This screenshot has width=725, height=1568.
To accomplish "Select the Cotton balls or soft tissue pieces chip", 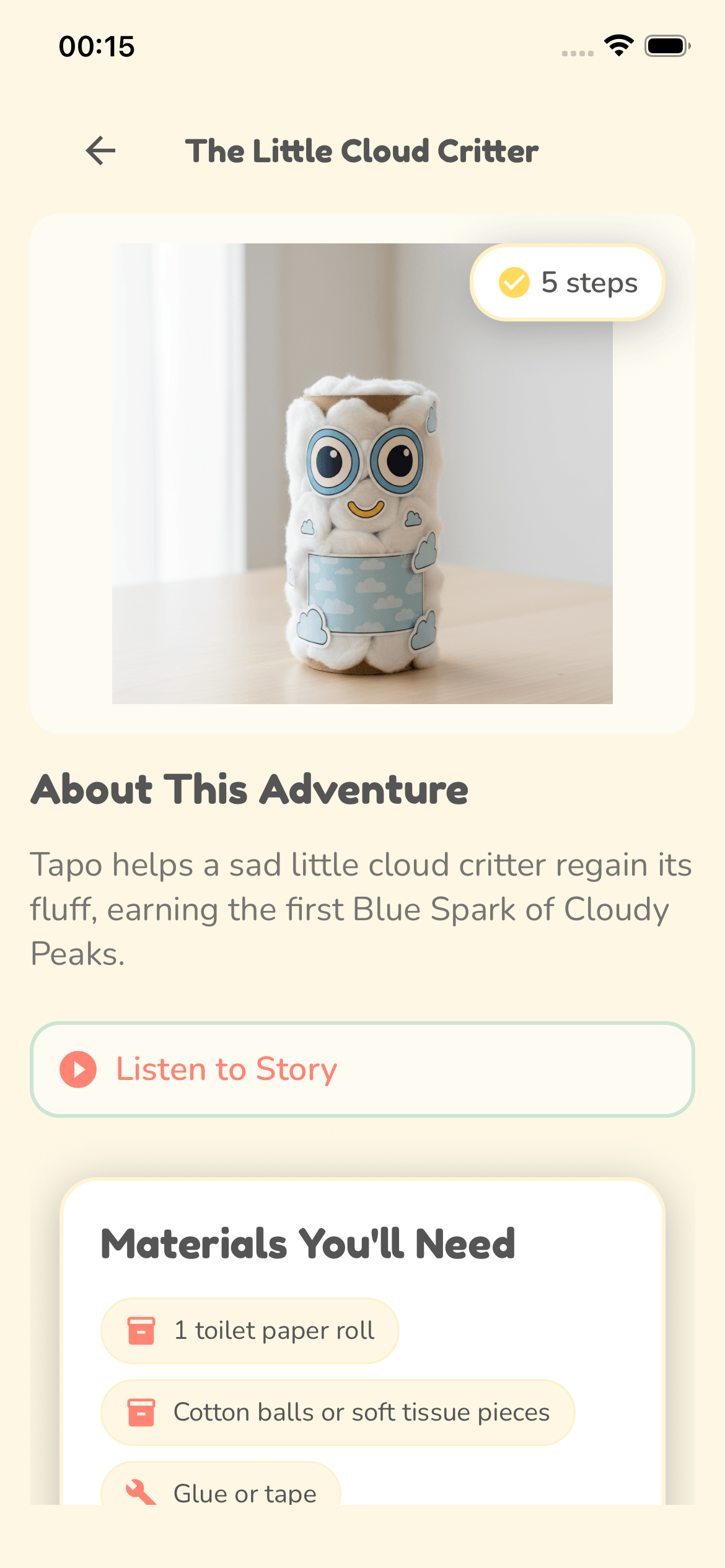I will [336, 1413].
